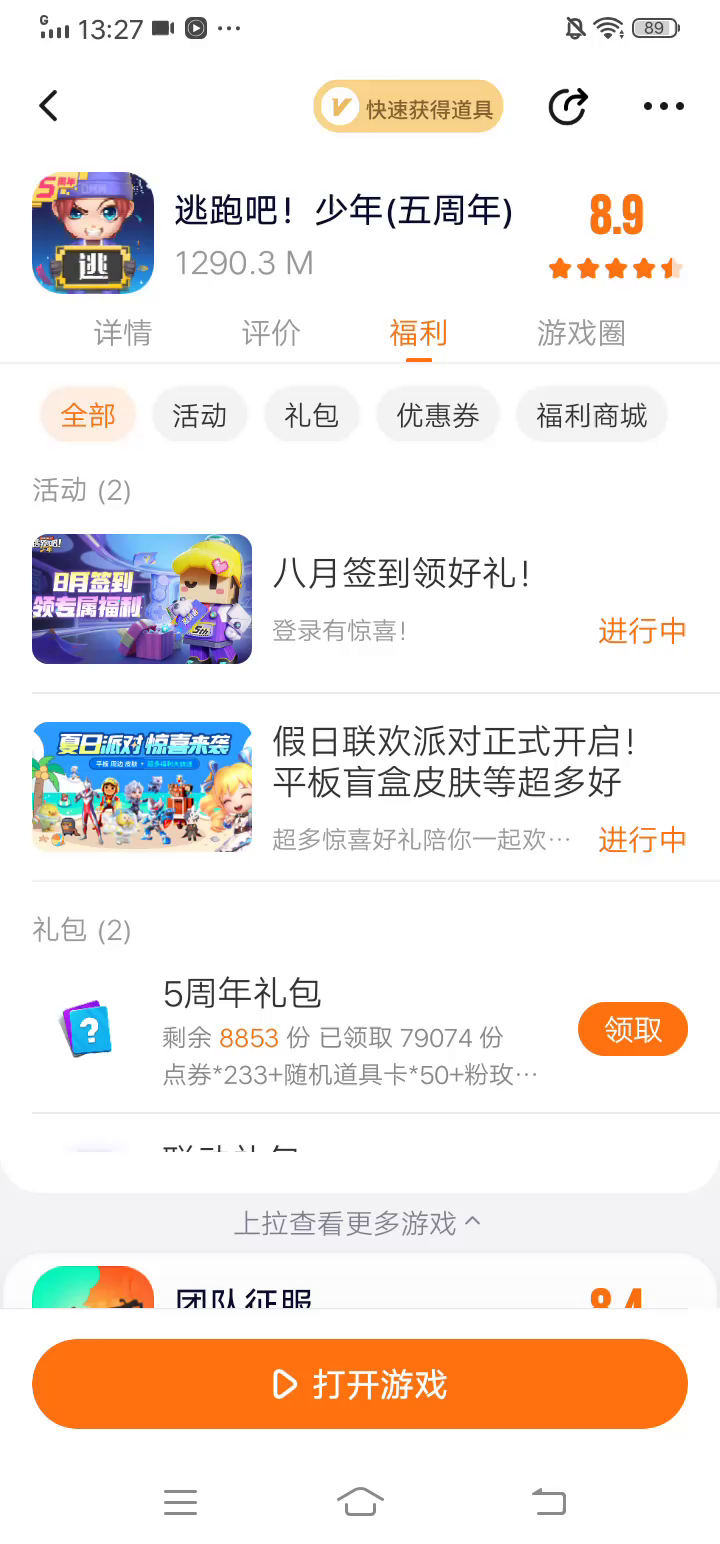This screenshot has width=720, height=1544.
Task: Switch to the 评价 tab
Action: coord(271,333)
